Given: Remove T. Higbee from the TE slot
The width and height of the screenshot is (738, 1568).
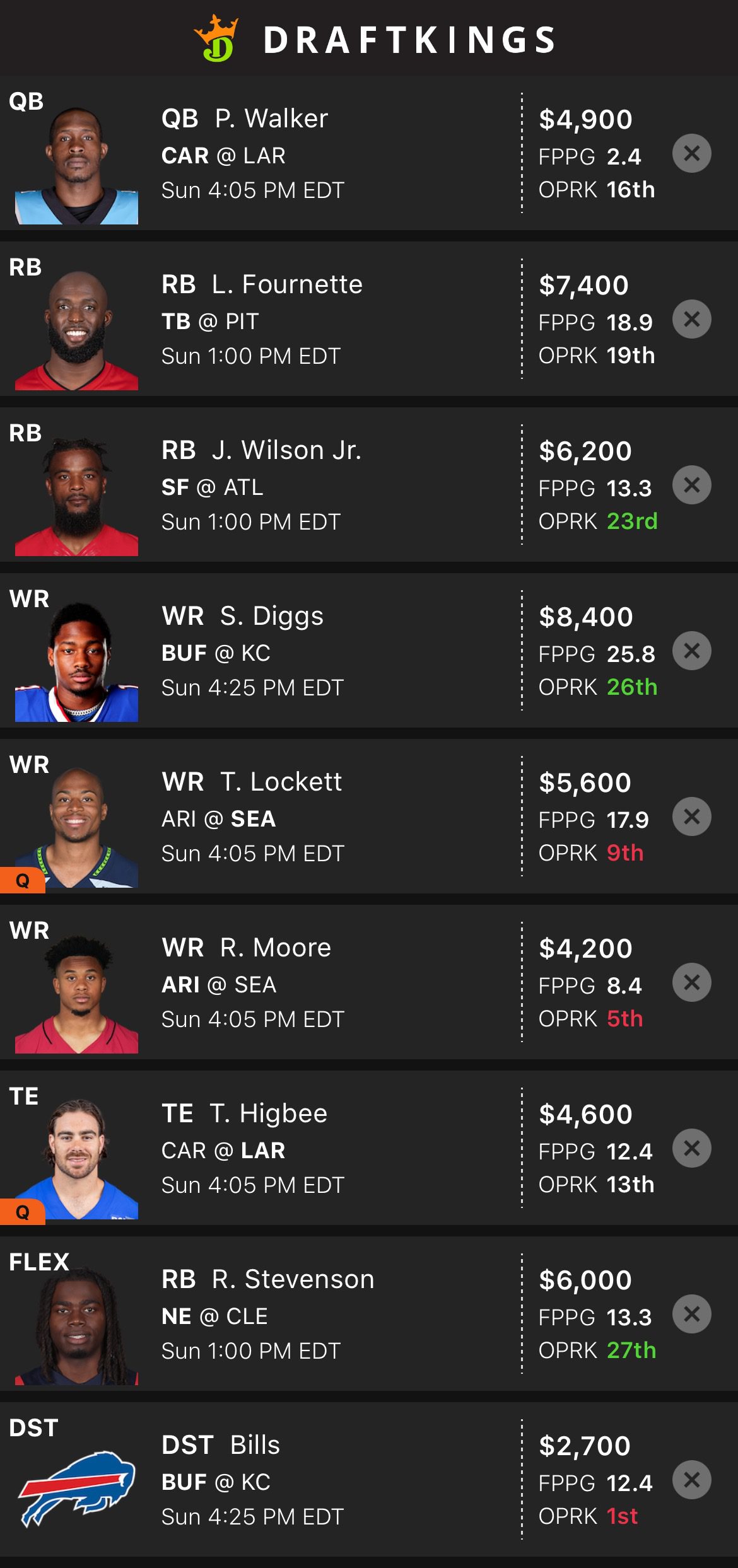Looking at the screenshot, I should (x=691, y=1148).
